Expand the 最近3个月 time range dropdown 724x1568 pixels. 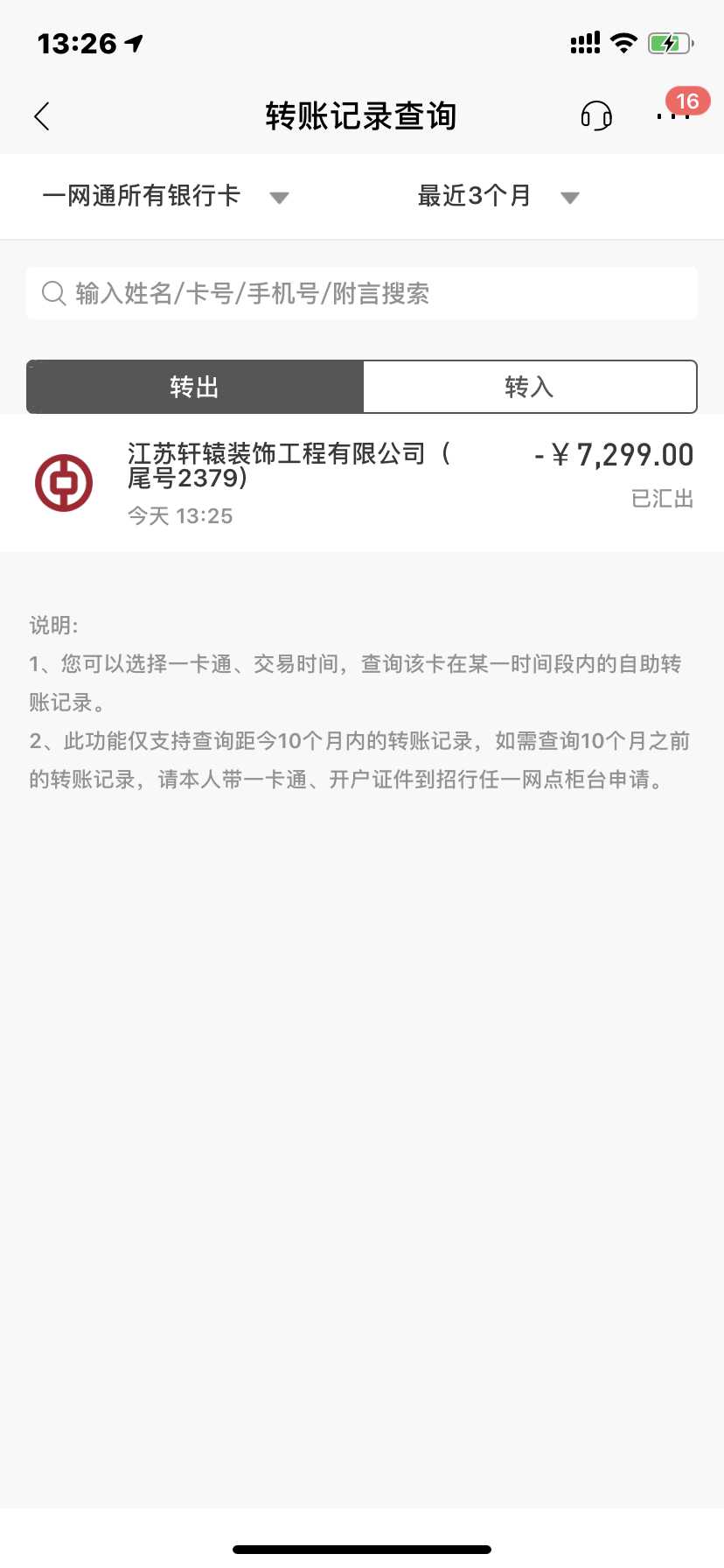pos(498,196)
